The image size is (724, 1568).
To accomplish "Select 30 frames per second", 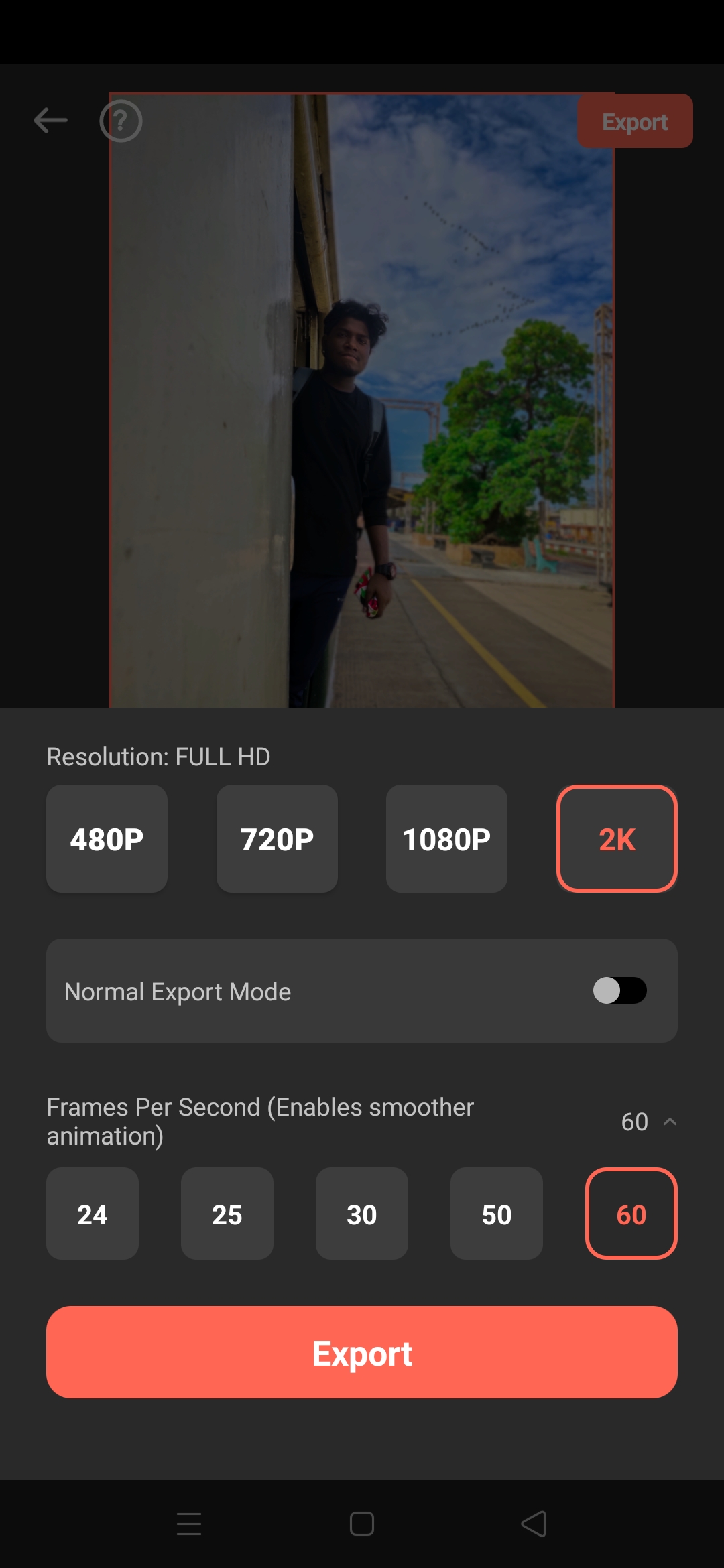I will coord(362,1214).
